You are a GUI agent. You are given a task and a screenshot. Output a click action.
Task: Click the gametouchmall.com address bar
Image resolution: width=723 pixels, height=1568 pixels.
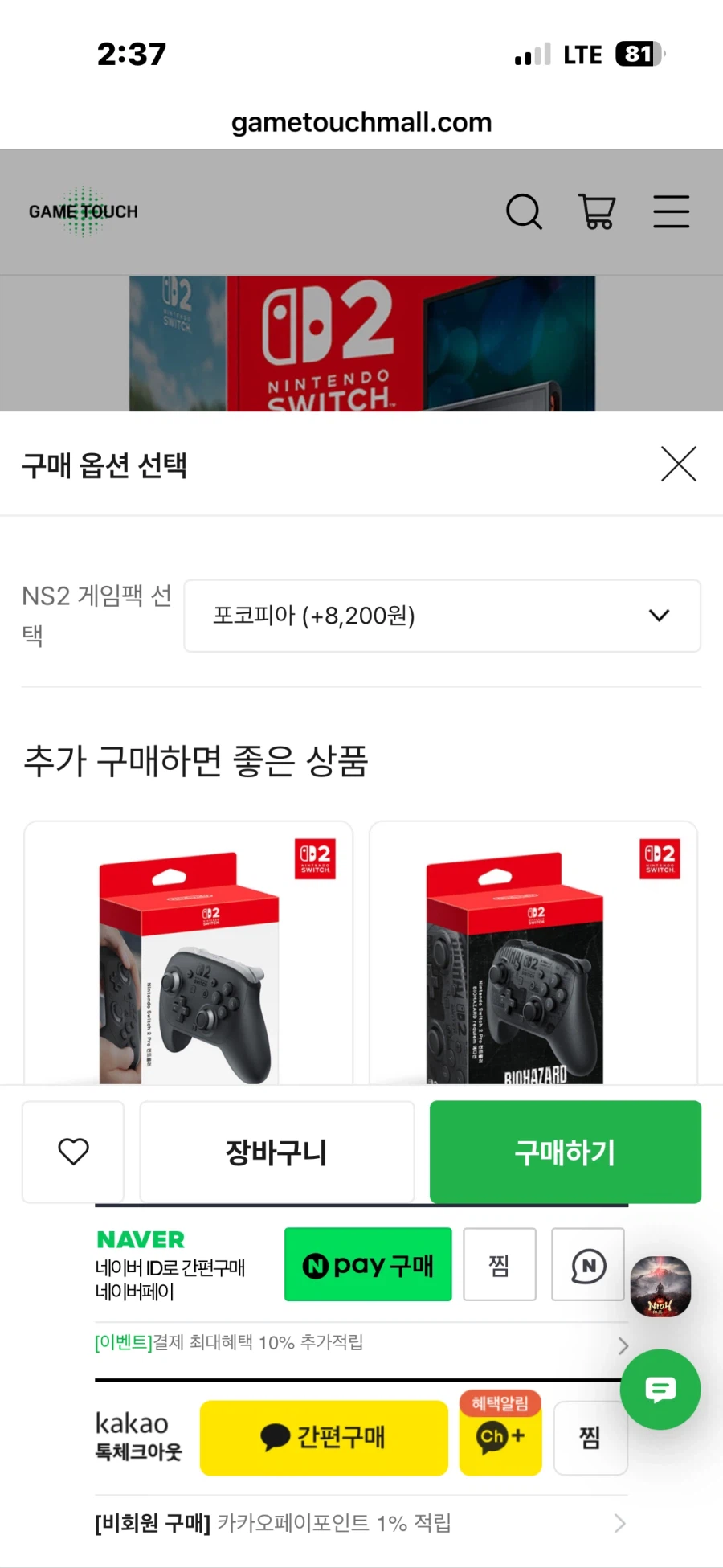pyautogui.click(x=361, y=121)
